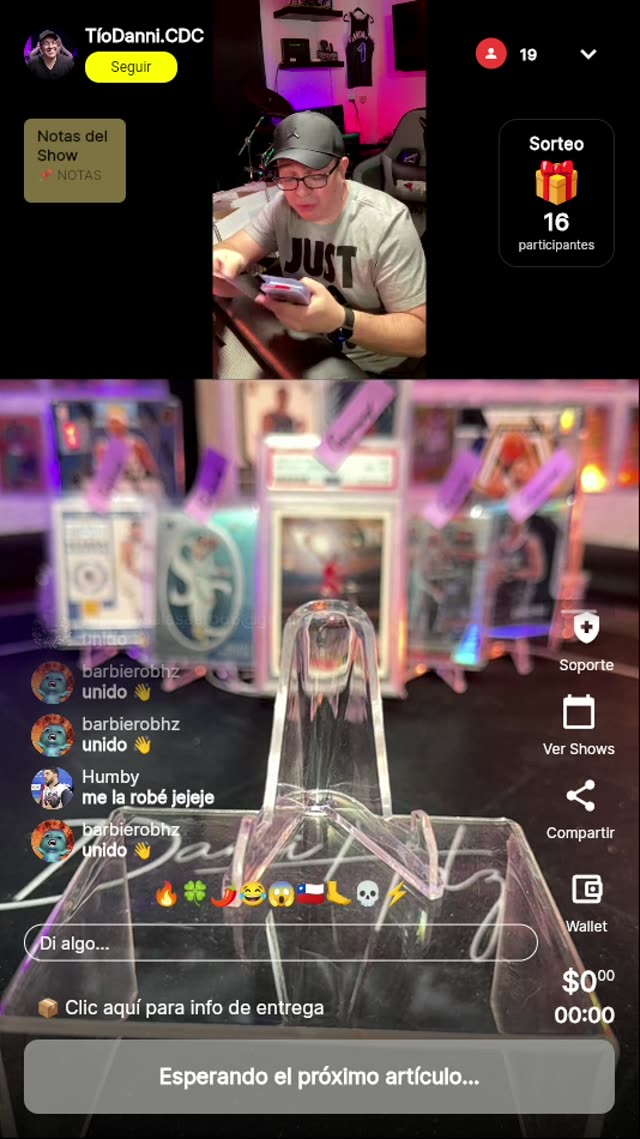Send the lightning bolt emoji reaction
The image size is (640, 1139).
pos(396,894)
